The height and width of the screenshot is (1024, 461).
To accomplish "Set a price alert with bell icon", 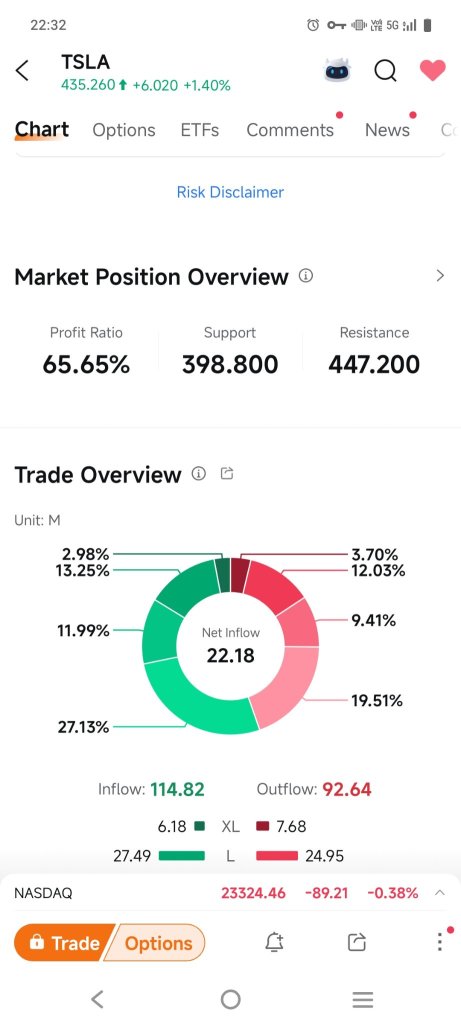I will click(x=274, y=942).
